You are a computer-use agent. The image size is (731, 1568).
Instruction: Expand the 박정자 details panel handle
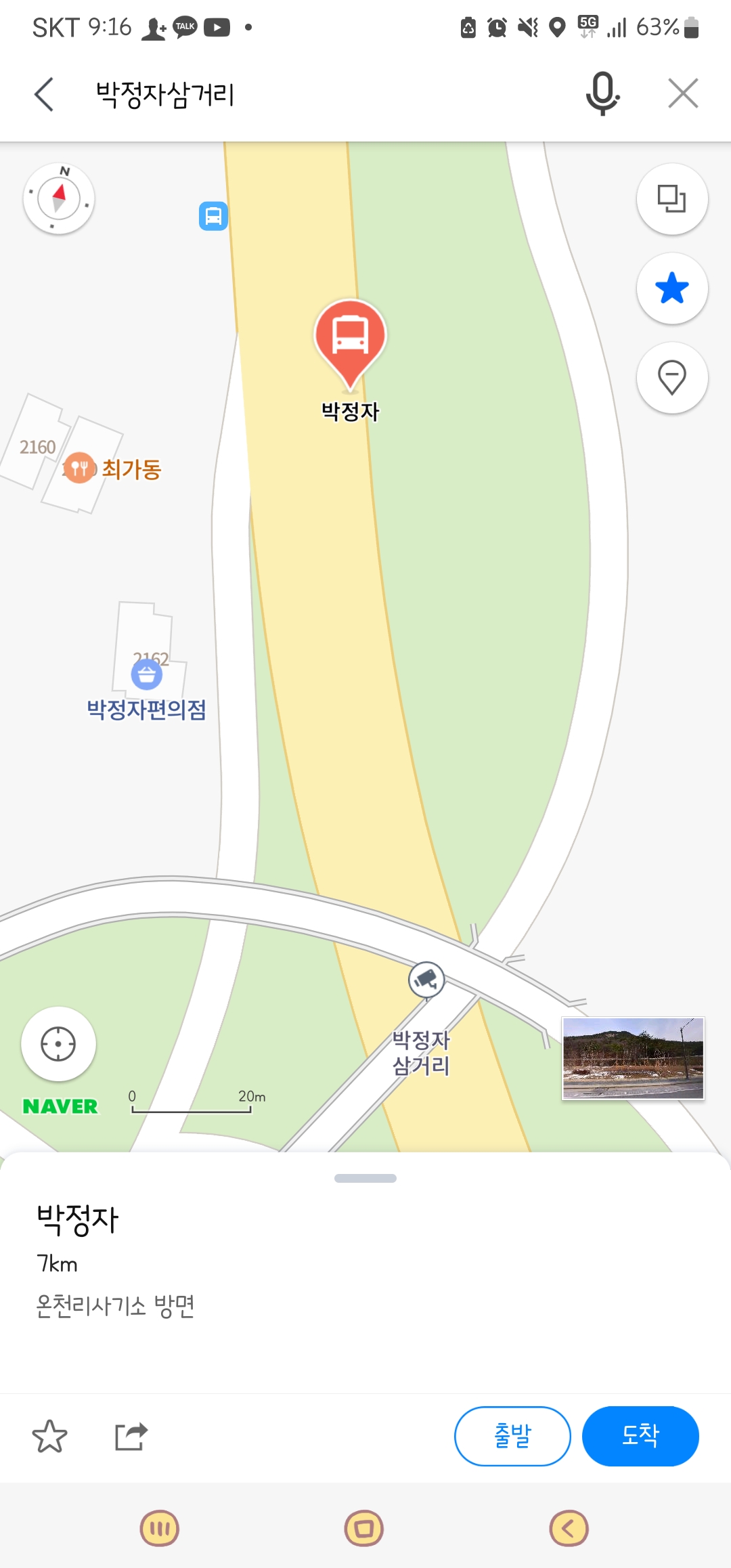[x=365, y=1179]
